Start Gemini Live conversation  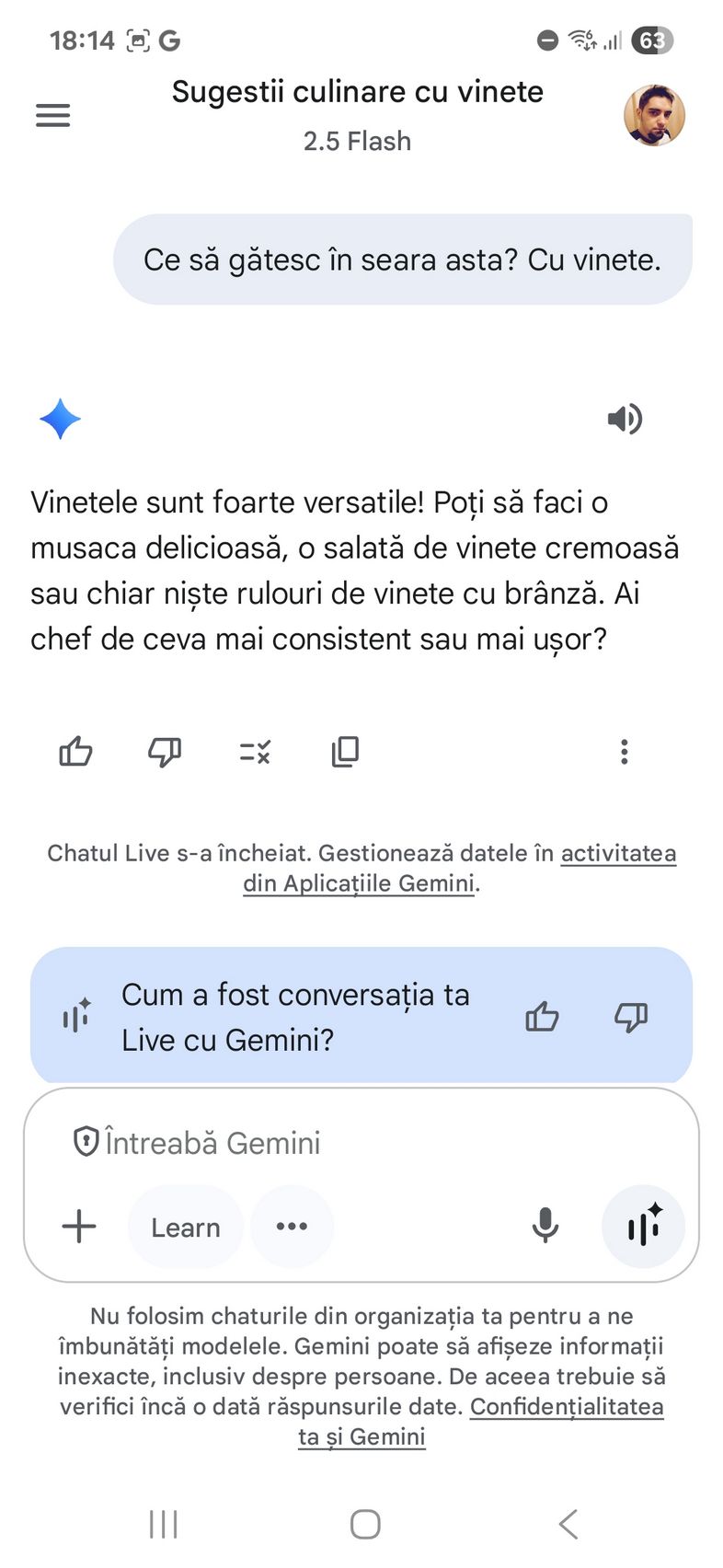coord(643,1227)
